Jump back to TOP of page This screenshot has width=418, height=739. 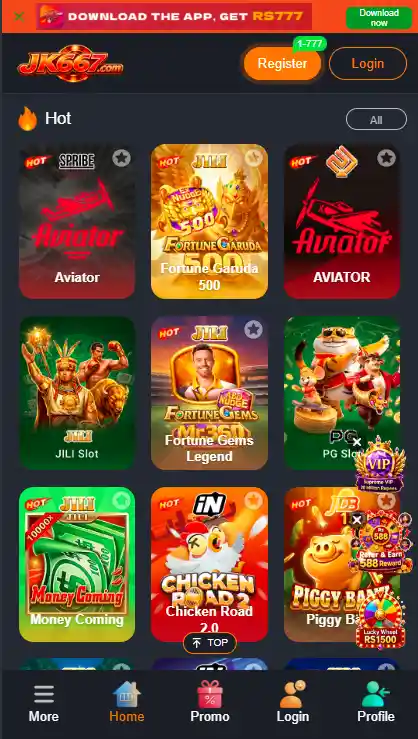210,643
